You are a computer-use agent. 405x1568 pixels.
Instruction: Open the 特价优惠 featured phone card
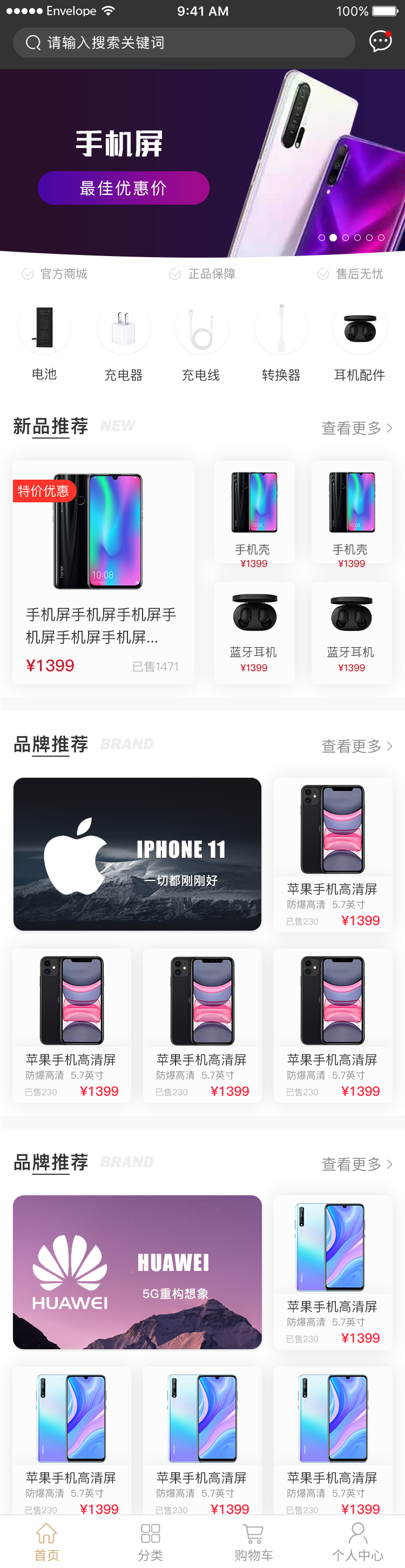(x=103, y=571)
